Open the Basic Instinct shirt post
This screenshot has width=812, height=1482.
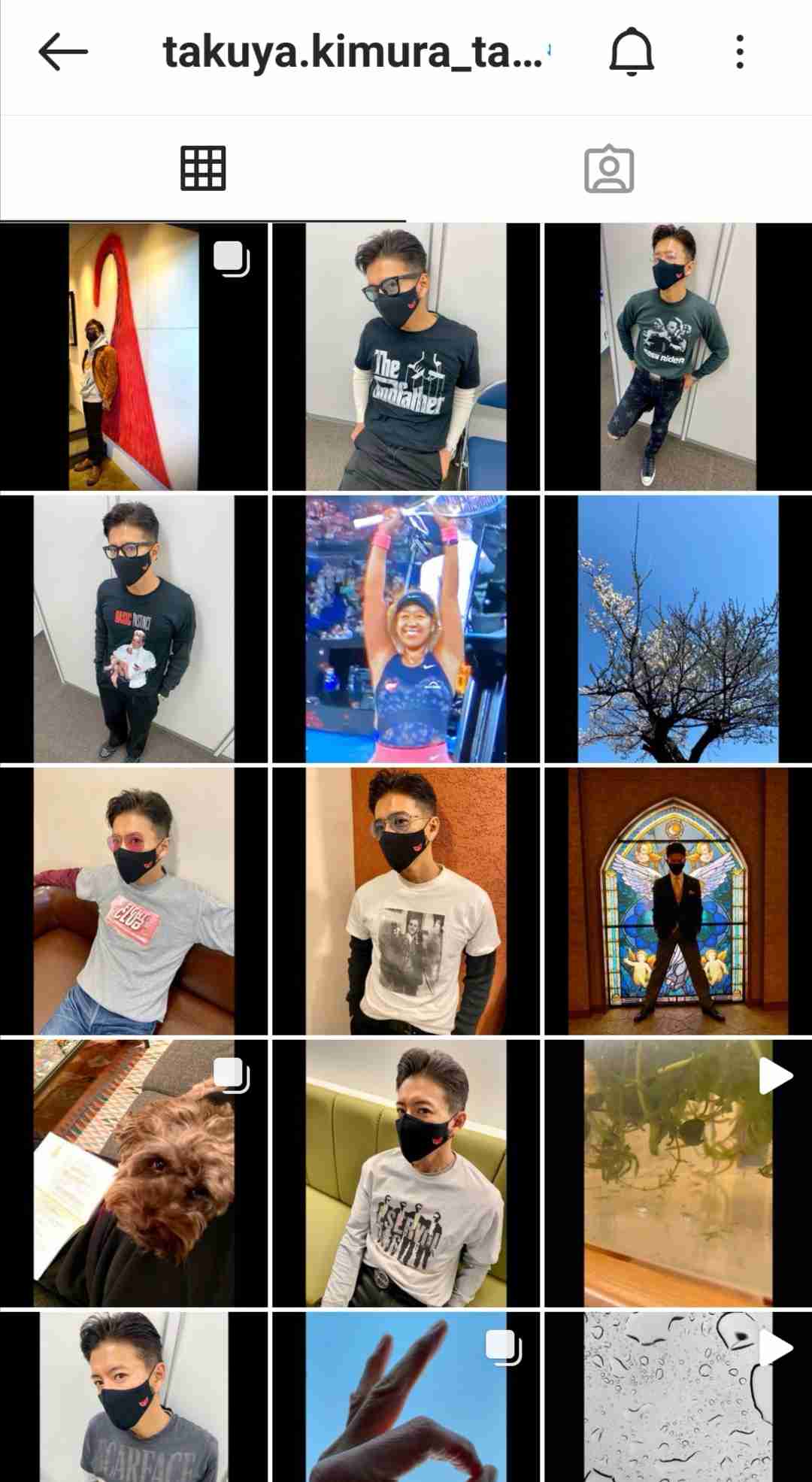coord(134,629)
